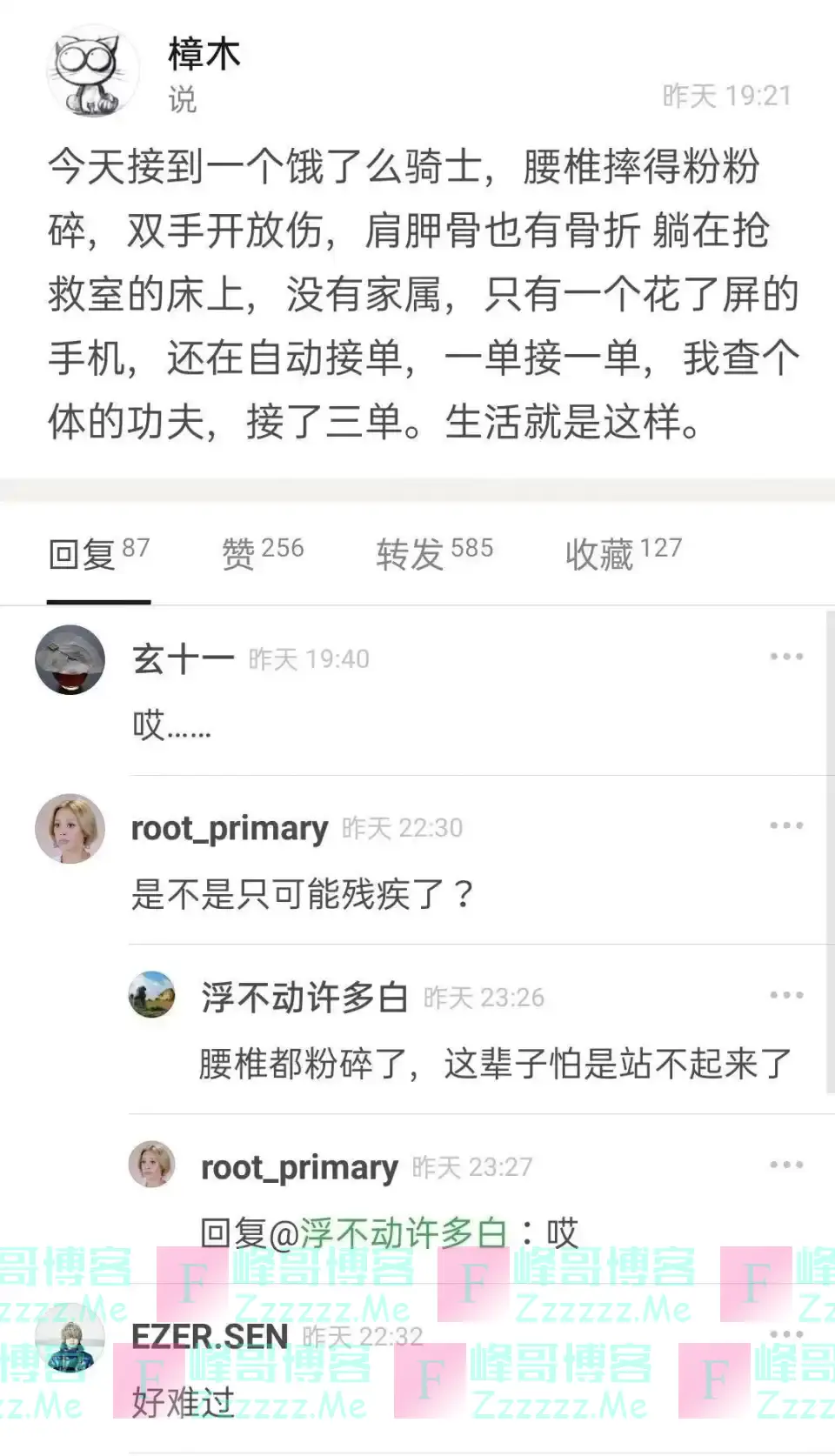Open more options on root_primary's 23:27 reply

[x=785, y=1165]
